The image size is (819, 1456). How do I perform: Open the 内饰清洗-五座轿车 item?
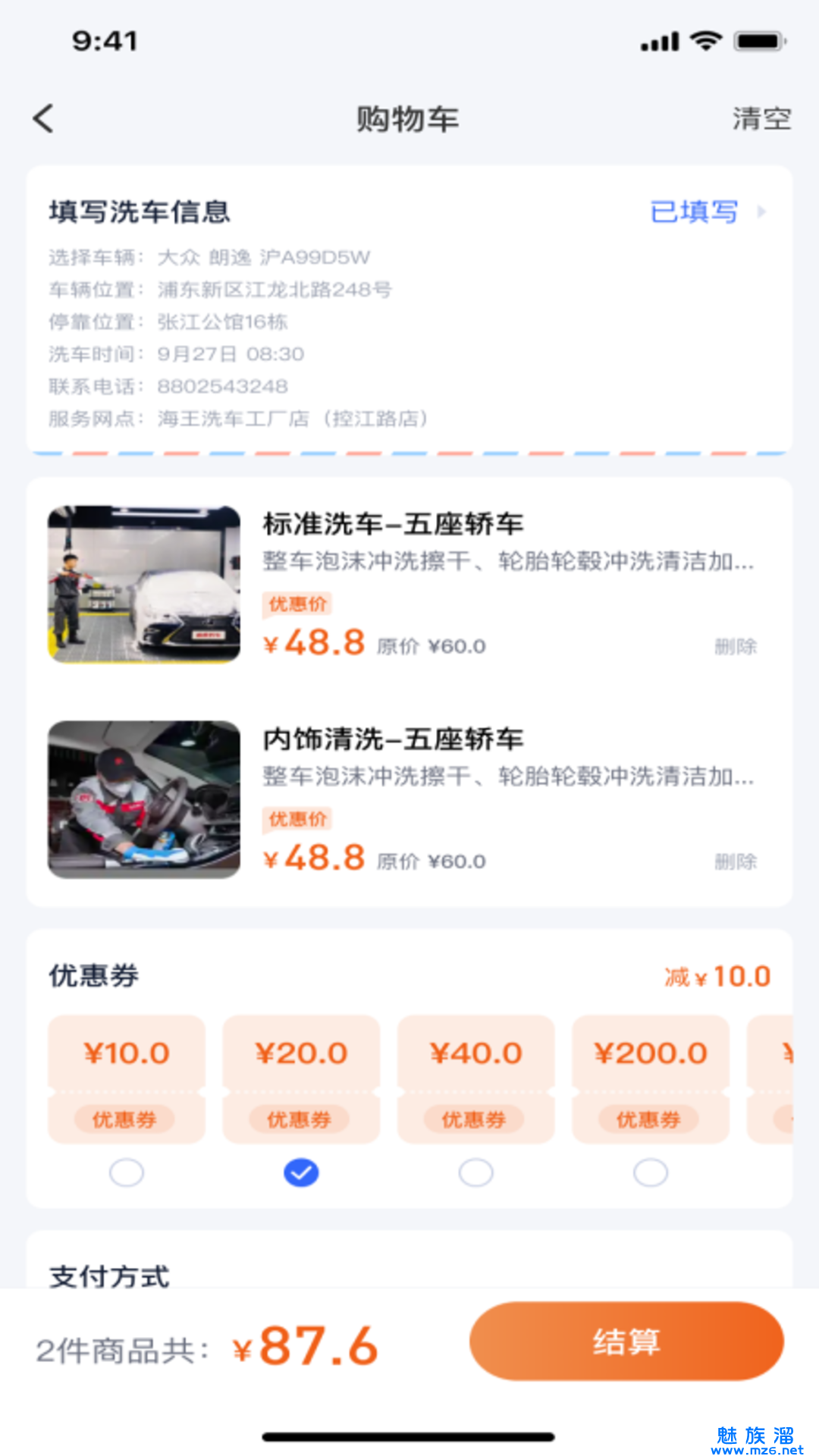point(393,739)
